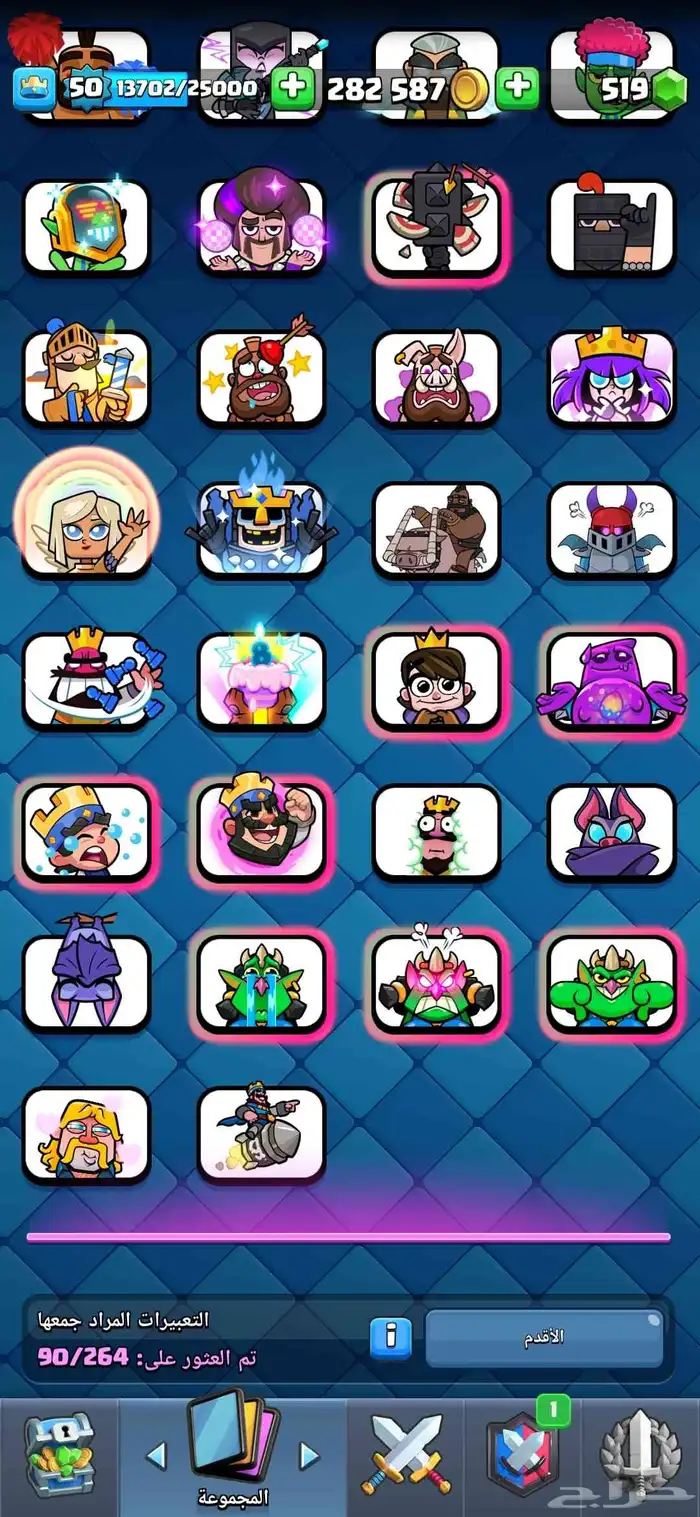Select the bat with red eyes emote
Image resolution: width=700 pixels, height=1517 pixels.
[611, 831]
